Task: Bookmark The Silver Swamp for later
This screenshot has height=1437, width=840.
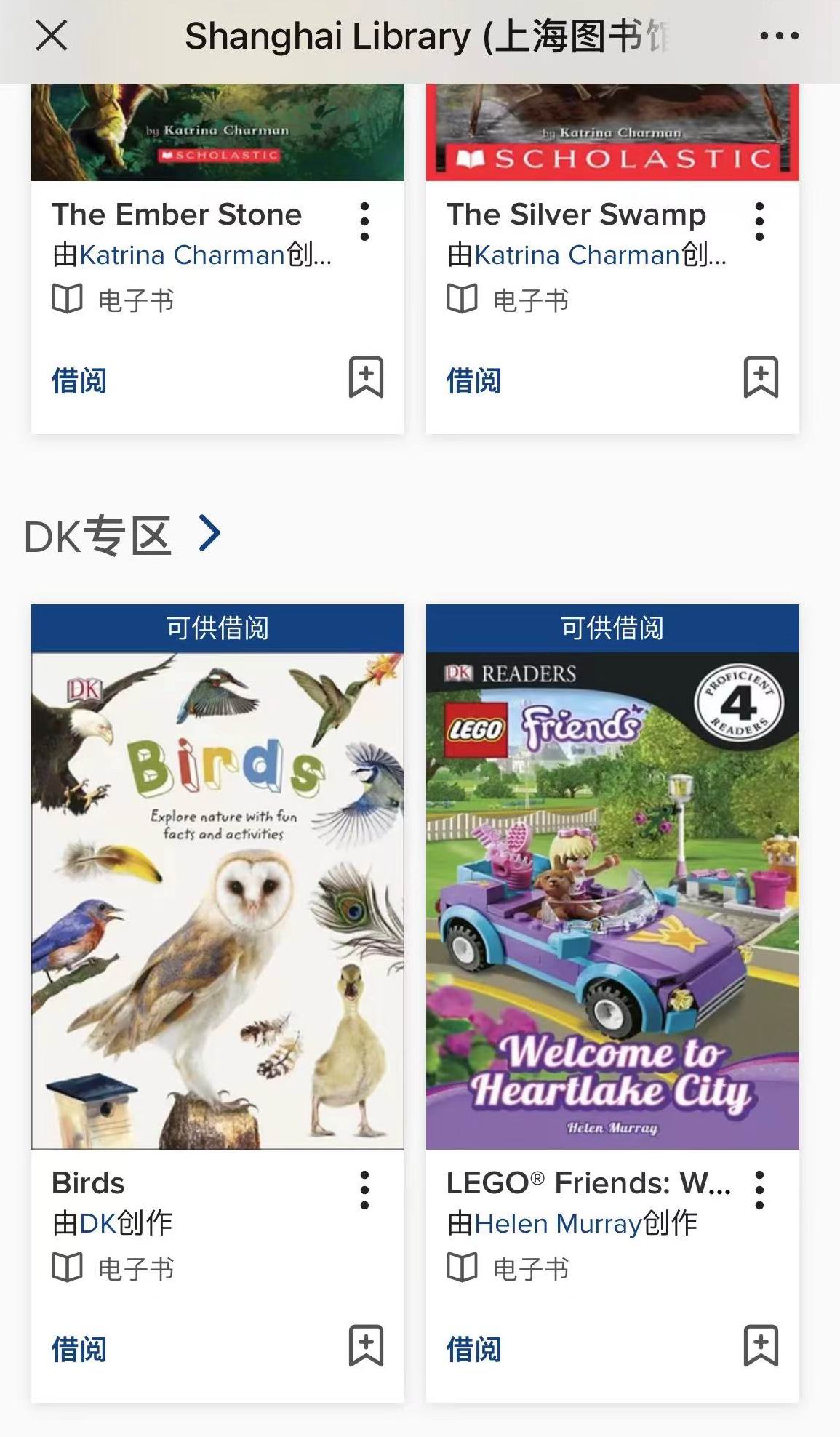Action: click(x=761, y=377)
